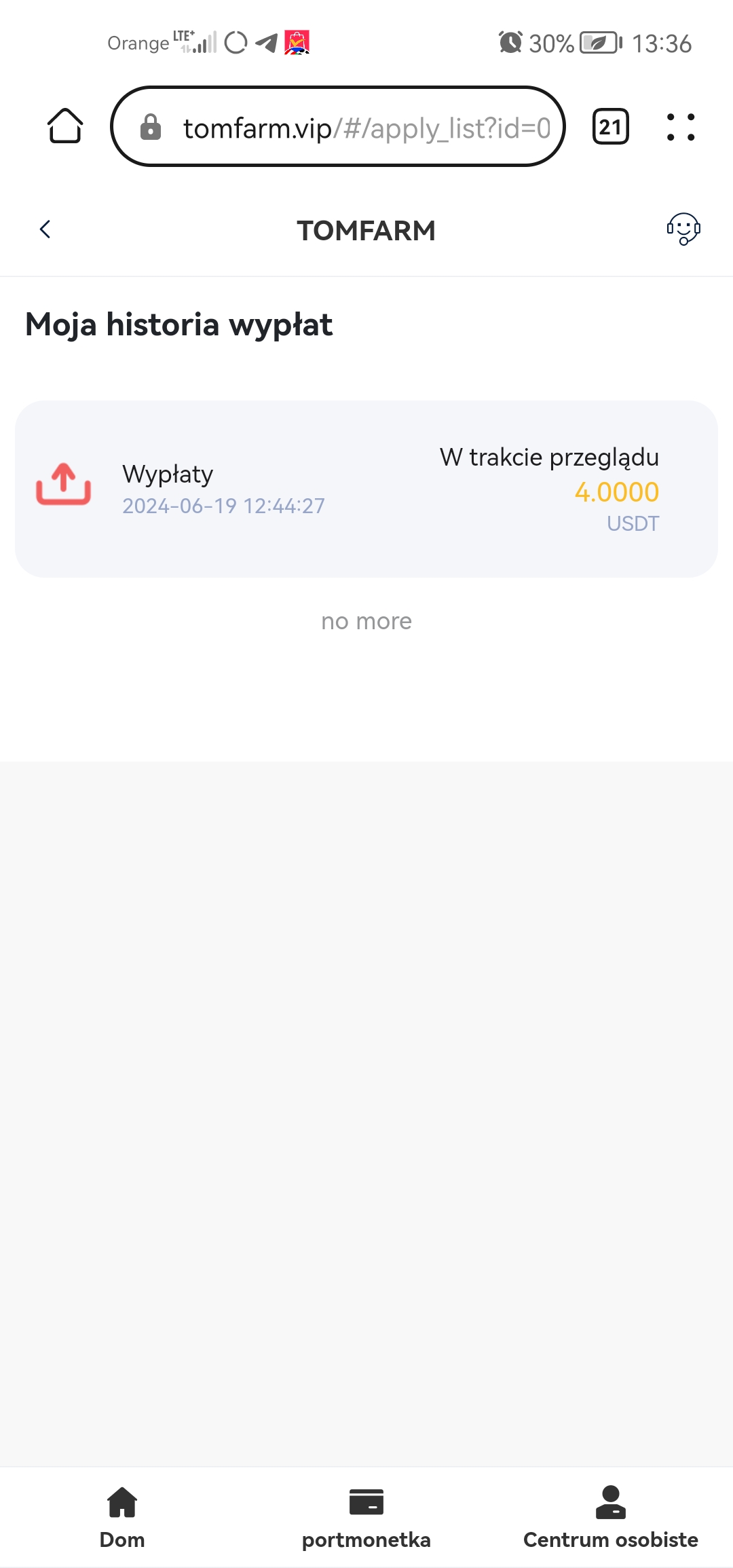
Task: Go back using the header arrow
Action: pos(45,229)
